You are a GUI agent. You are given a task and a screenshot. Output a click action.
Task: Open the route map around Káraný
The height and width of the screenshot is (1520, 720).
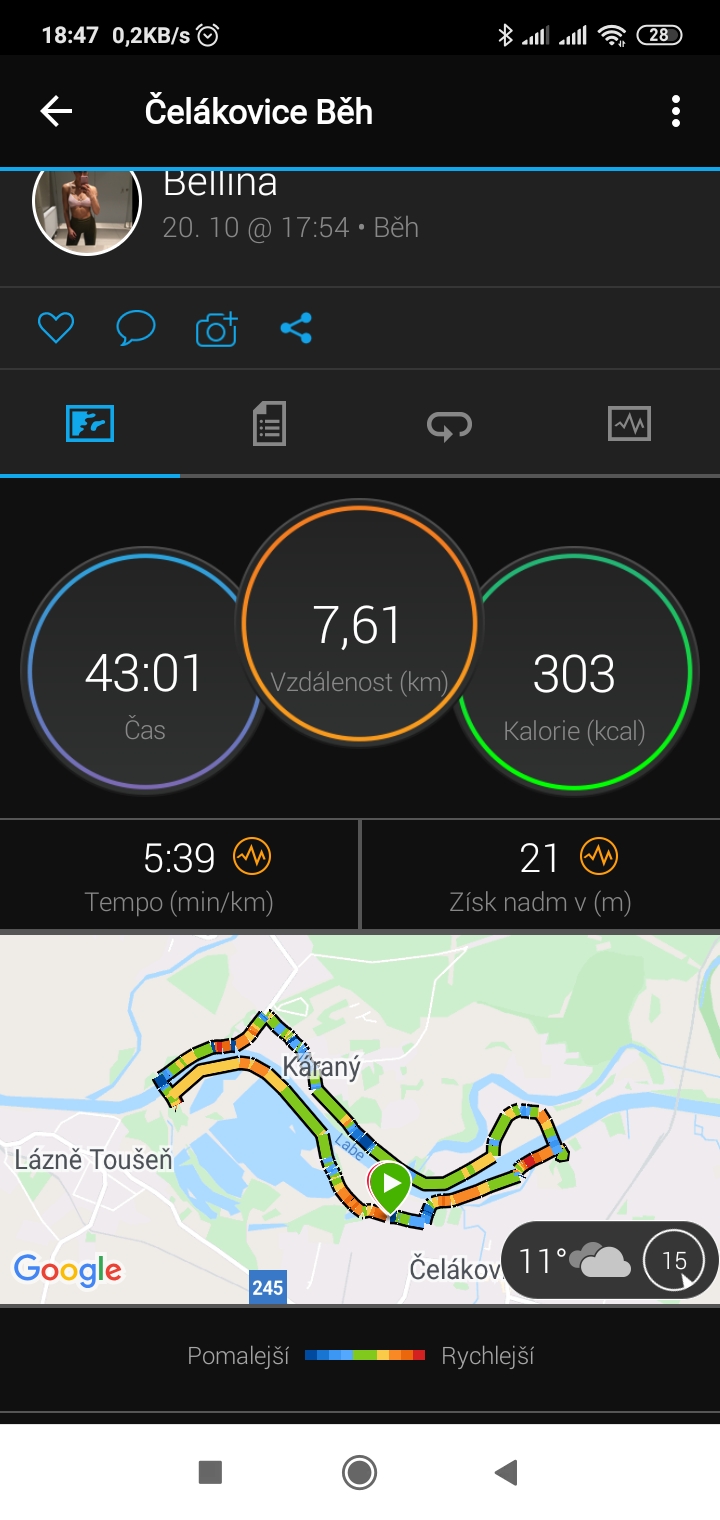click(360, 1119)
